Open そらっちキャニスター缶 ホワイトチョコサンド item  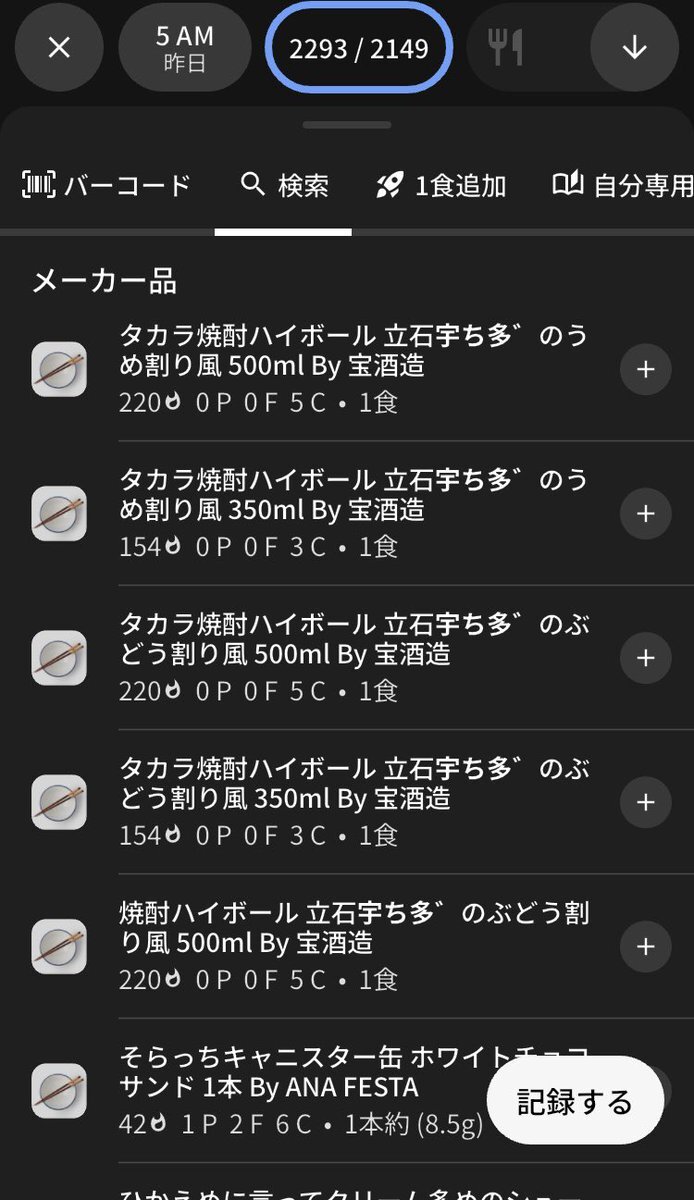pos(300,1090)
